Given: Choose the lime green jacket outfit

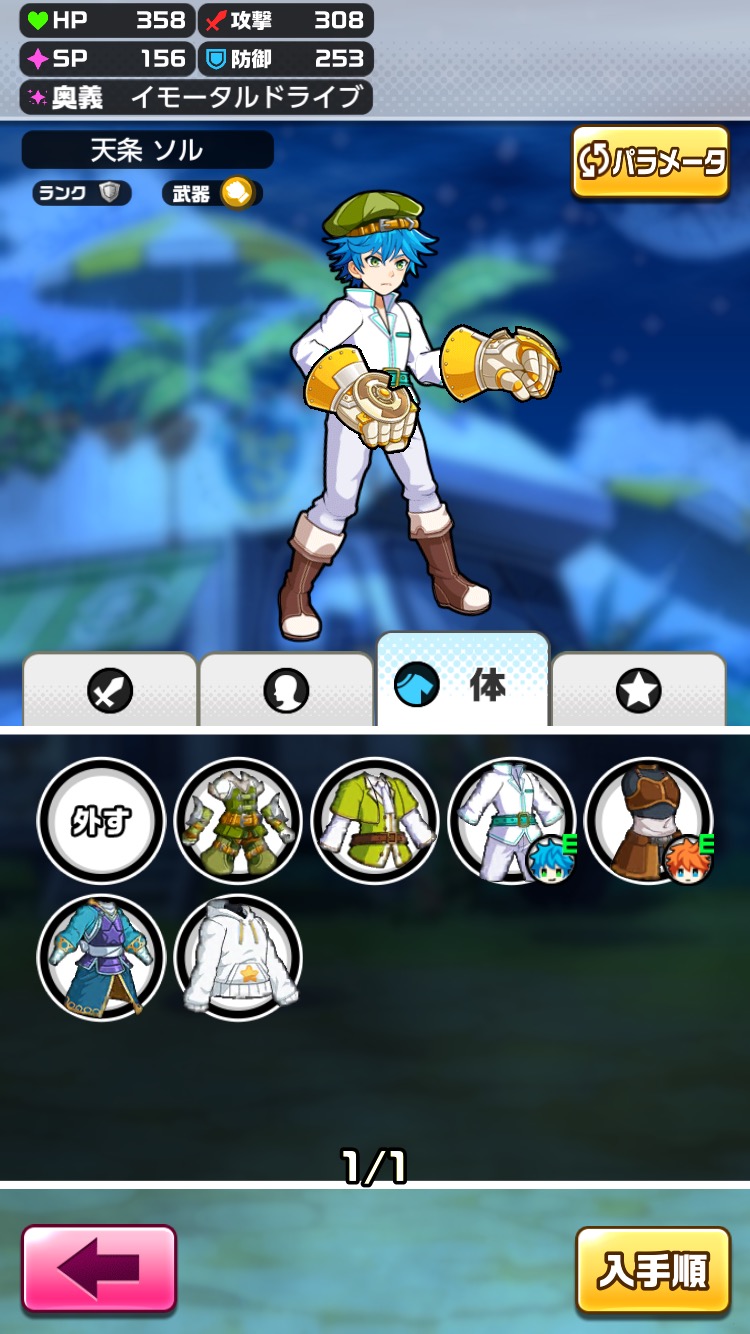Looking at the screenshot, I should pyautogui.click(x=375, y=821).
